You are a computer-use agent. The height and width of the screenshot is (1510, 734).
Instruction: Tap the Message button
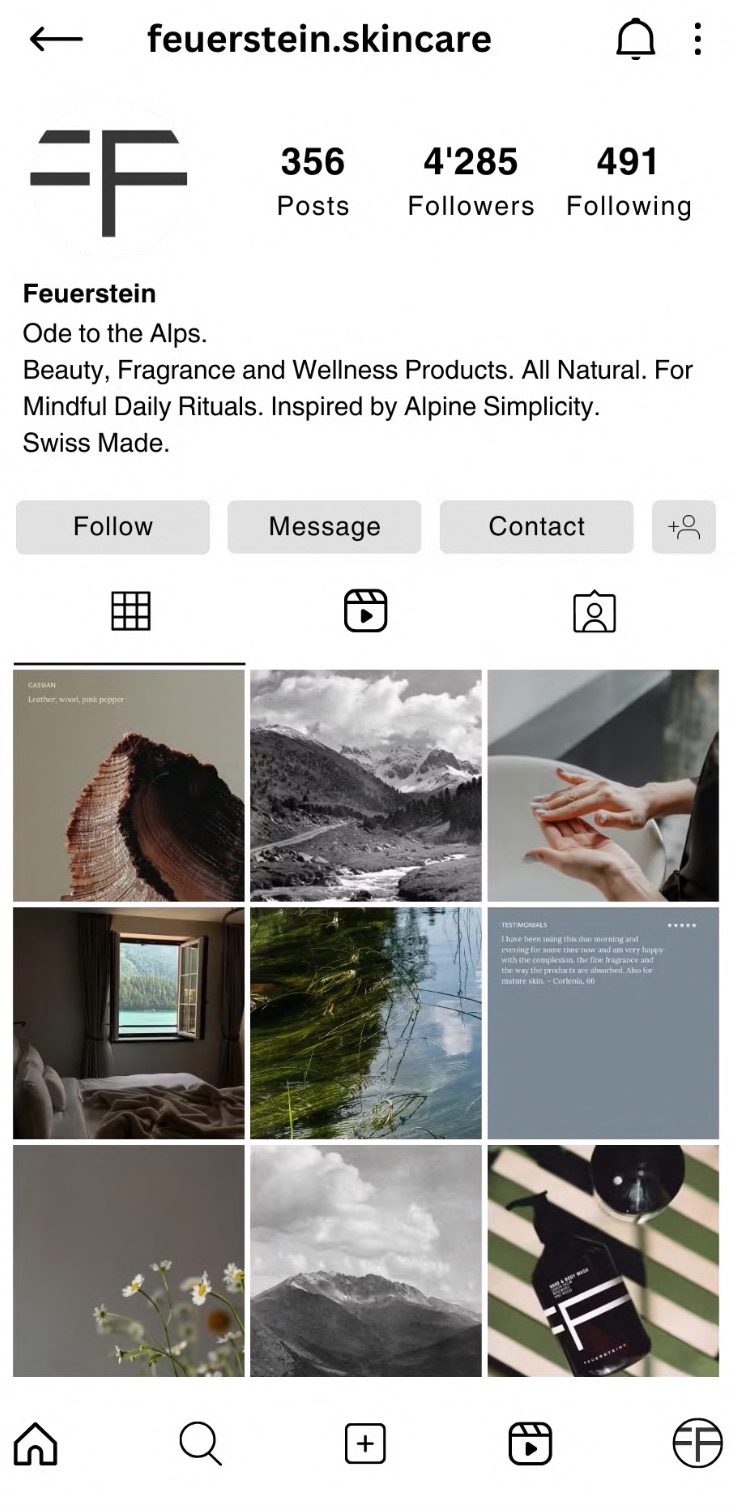(324, 526)
